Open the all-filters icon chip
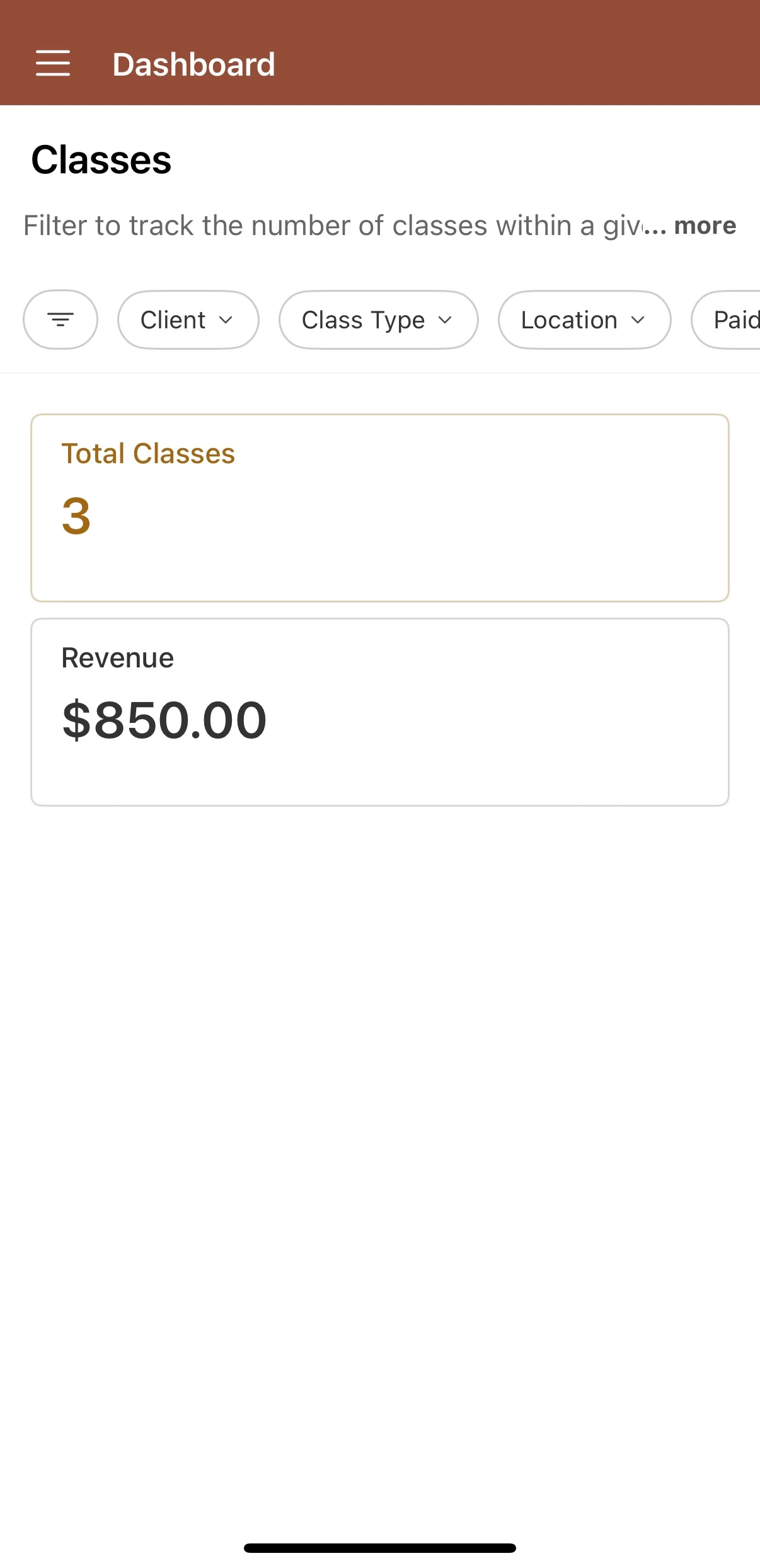760x1568 pixels. pos(60,320)
